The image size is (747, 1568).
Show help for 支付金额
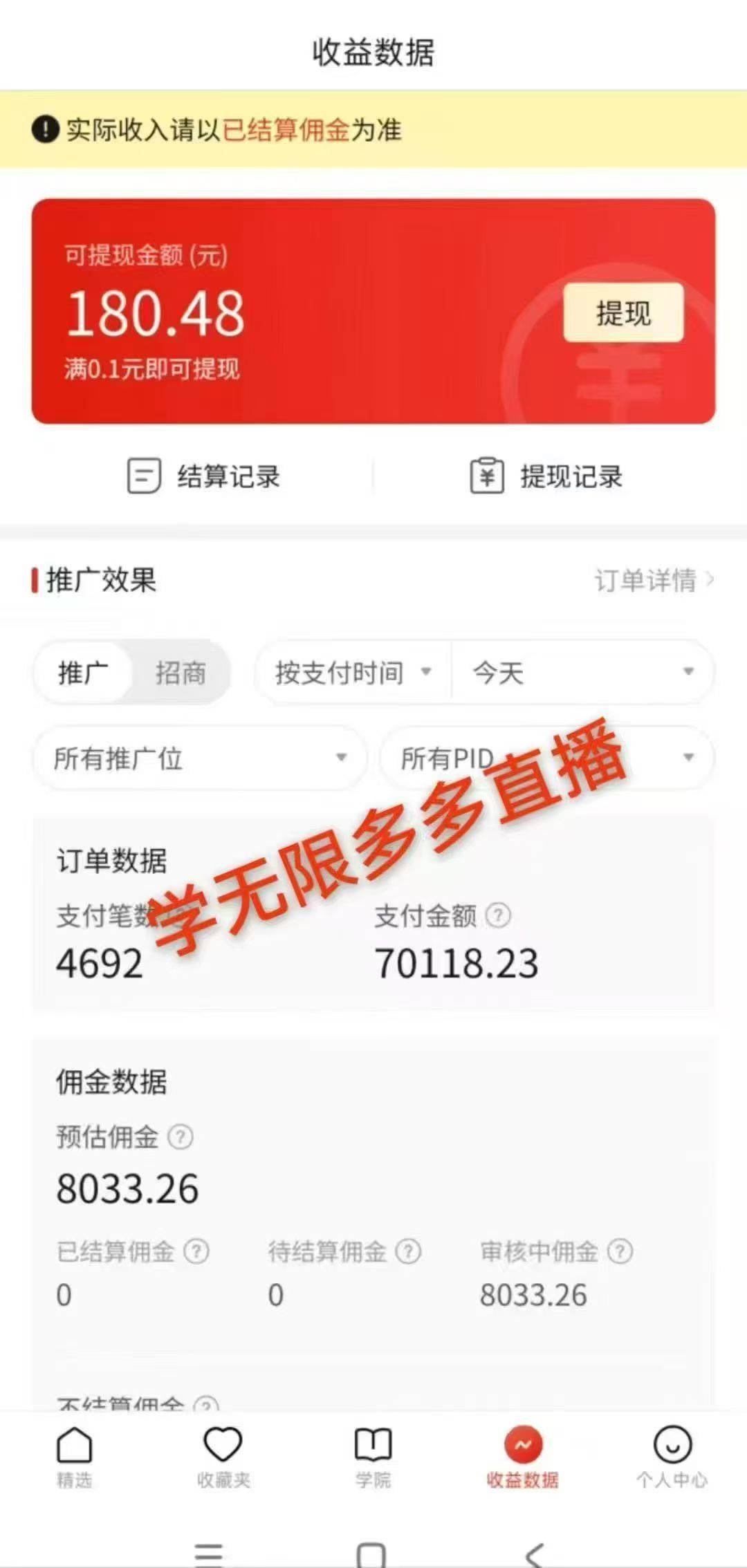(x=498, y=915)
